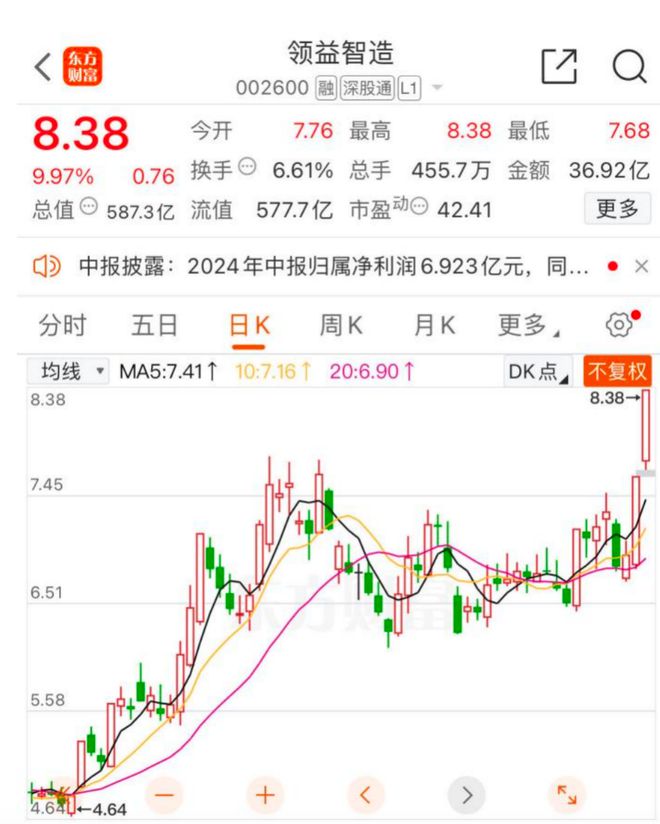Open chart settings gear icon
Screen dimensions: 660x824
click(x=620, y=325)
